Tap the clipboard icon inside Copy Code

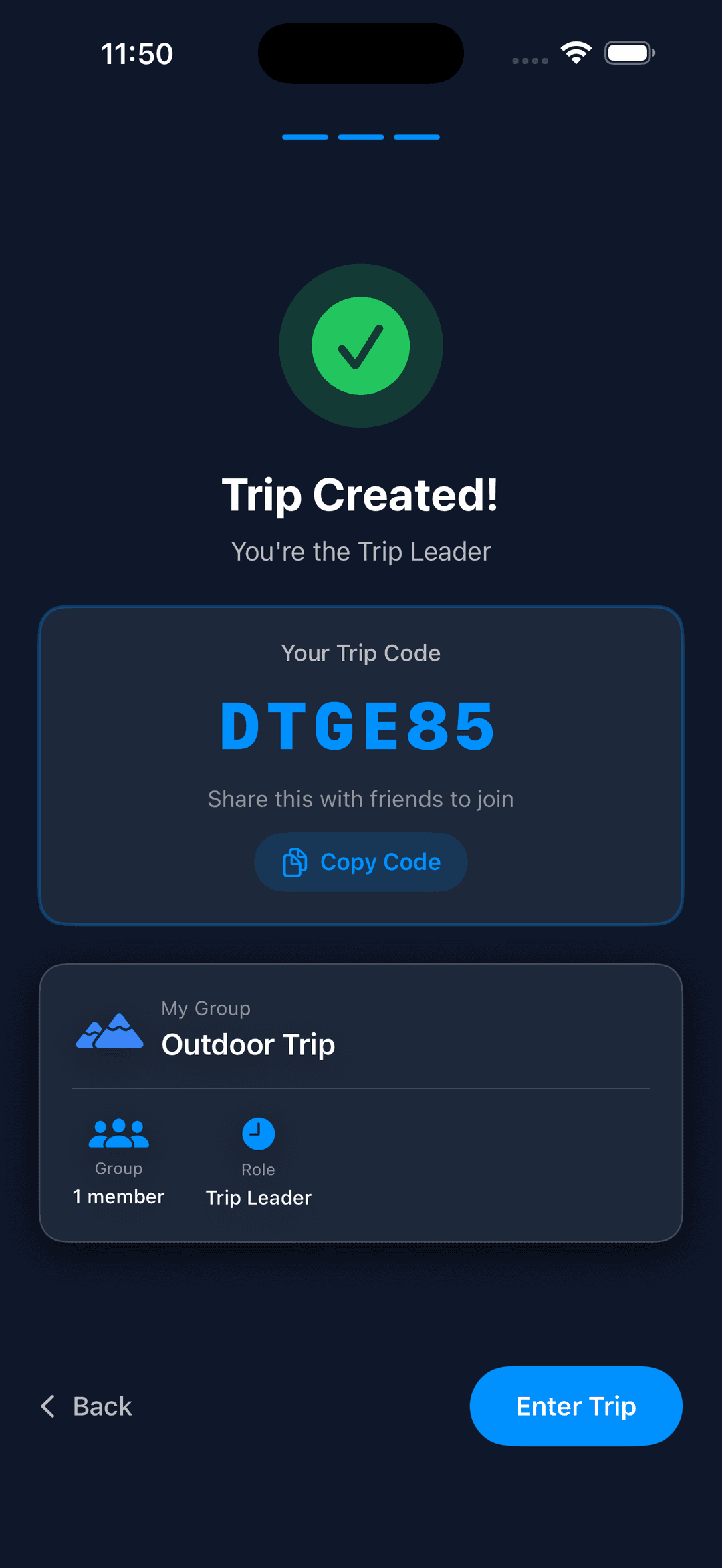coord(294,862)
